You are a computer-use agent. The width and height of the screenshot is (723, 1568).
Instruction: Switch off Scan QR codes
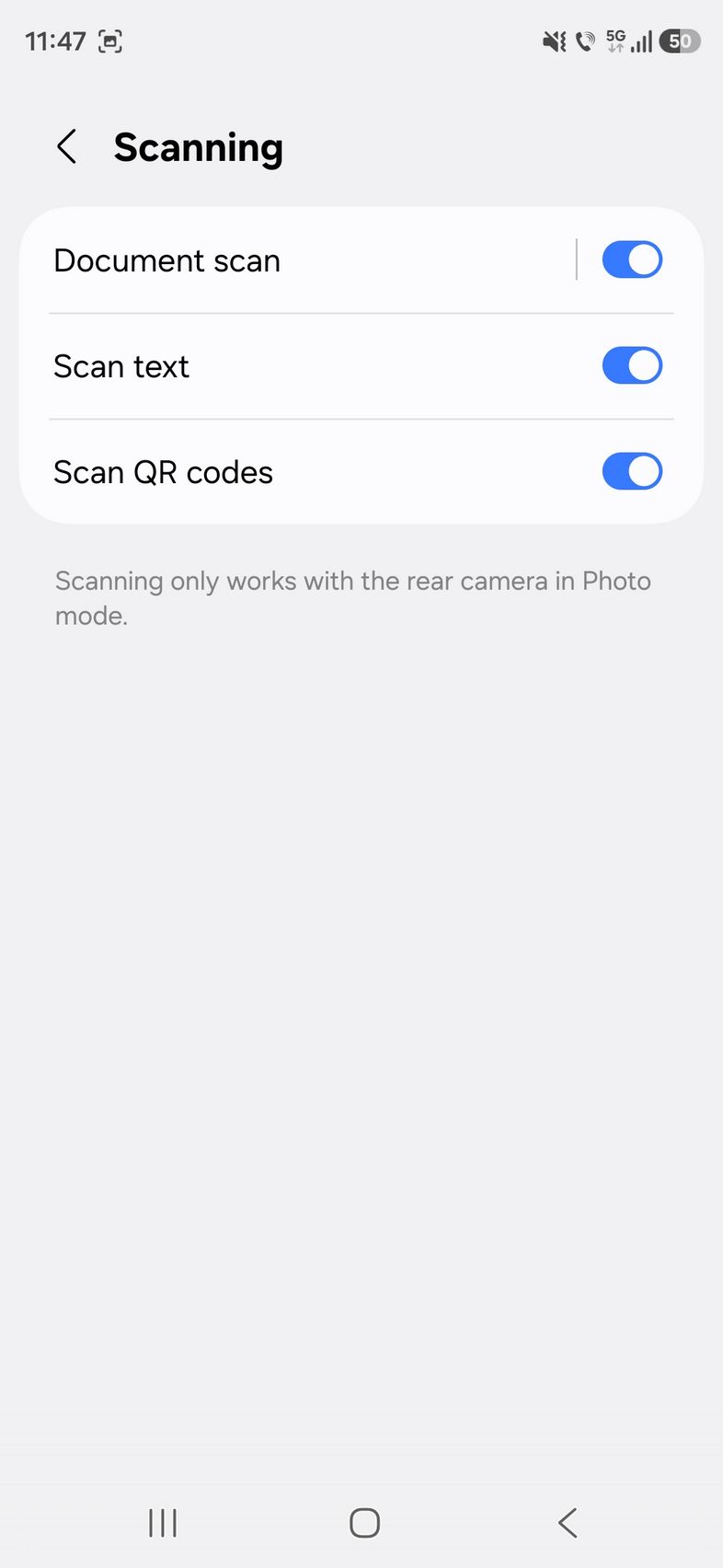(632, 472)
